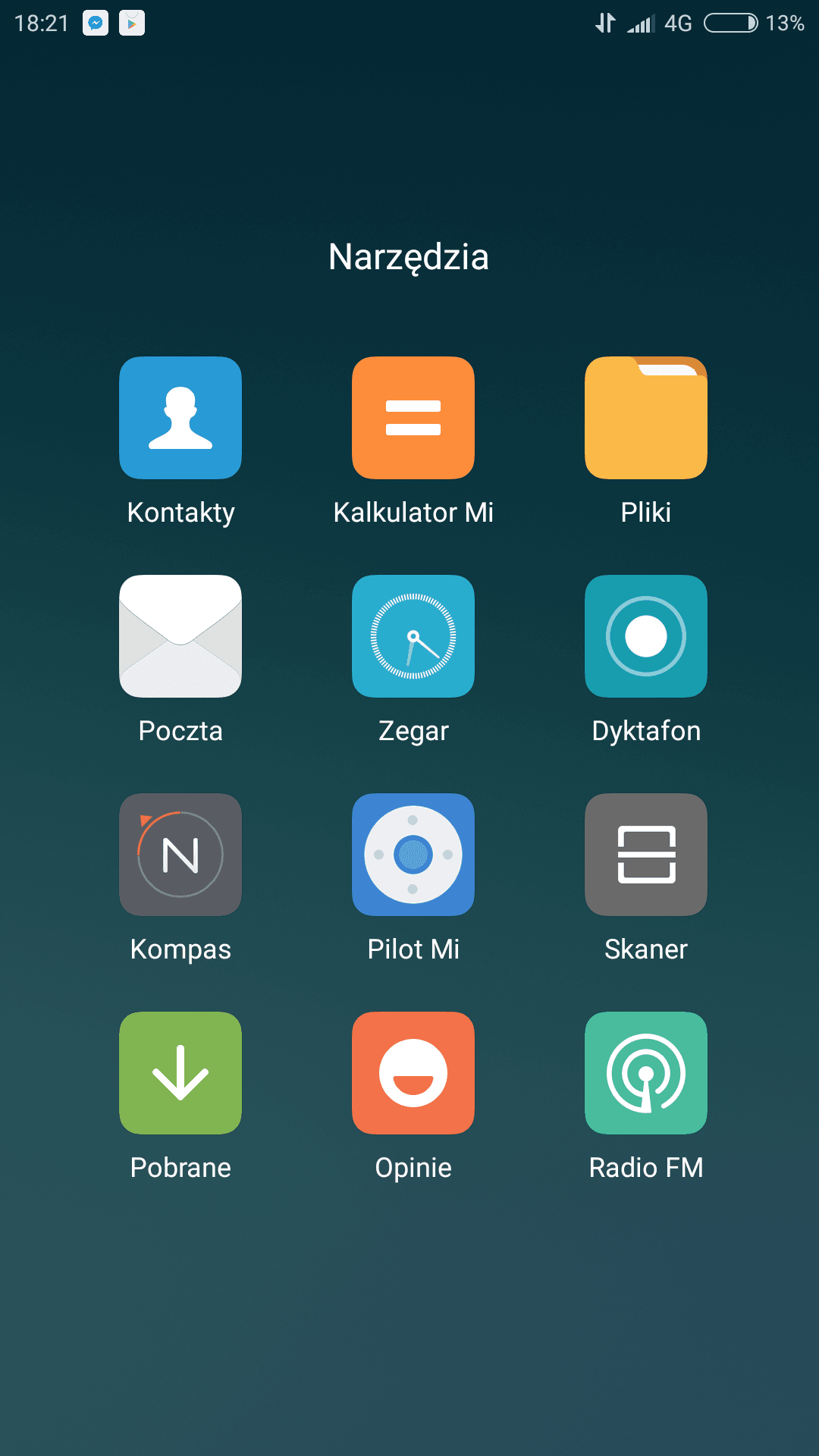Image resolution: width=819 pixels, height=1456 pixels.
Task: Open the Pobrane downloads app
Action: click(180, 1073)
